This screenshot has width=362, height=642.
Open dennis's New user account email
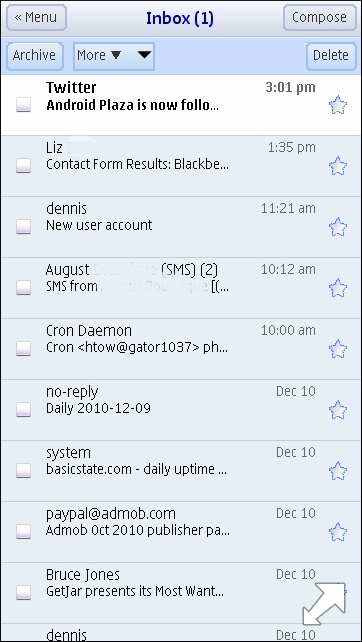click(x=181, y=227)
